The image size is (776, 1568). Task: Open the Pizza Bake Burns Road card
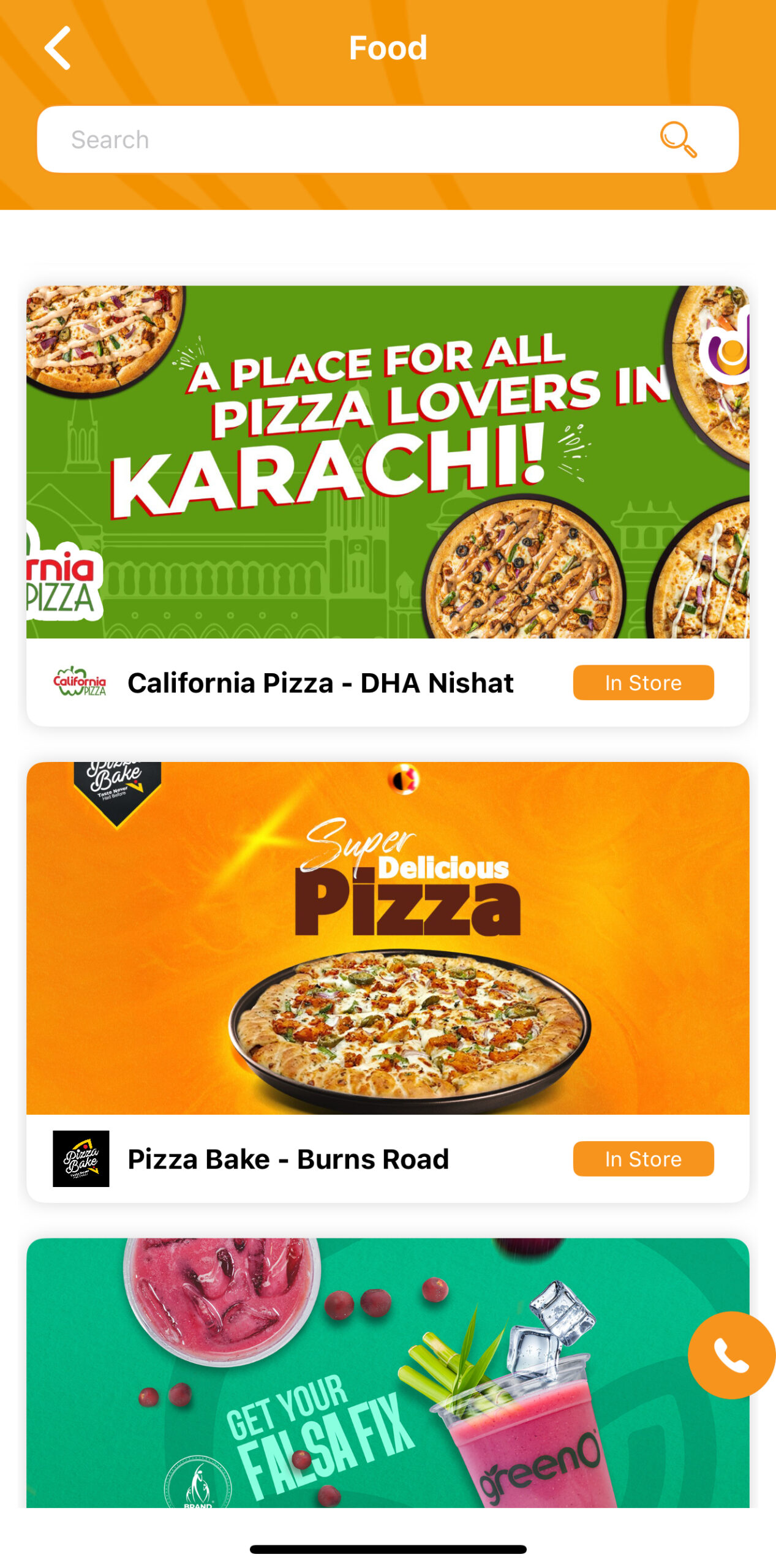(387, 937)
